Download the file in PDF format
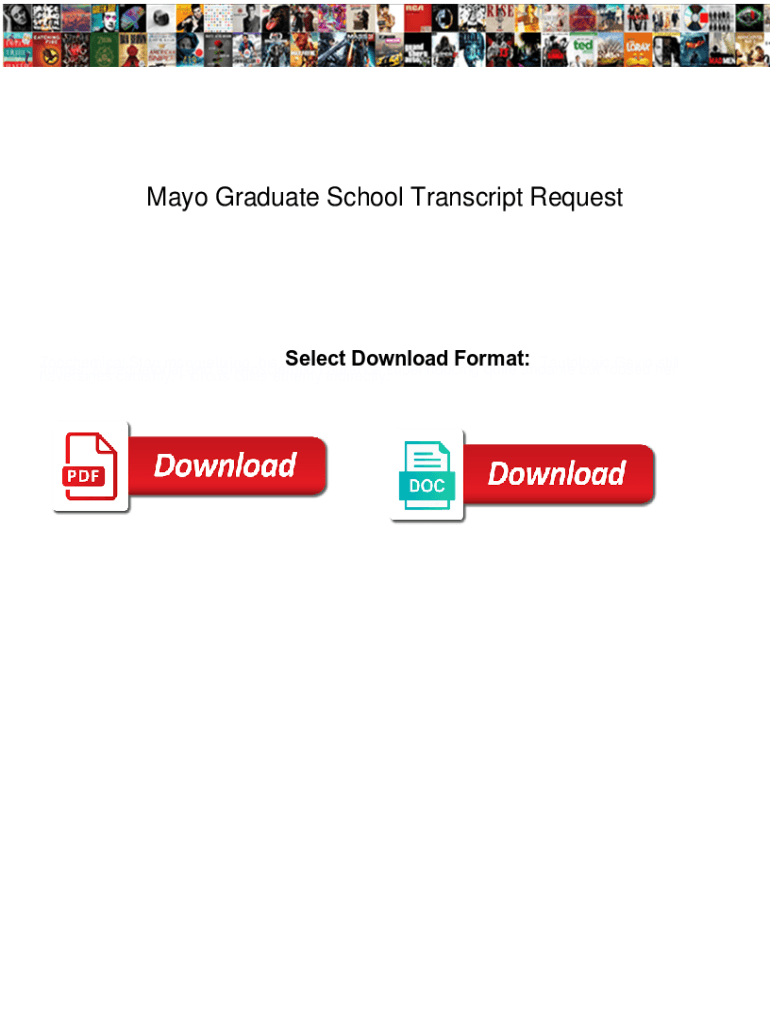Viewport: 770px width, 1024px height. pyautogui.click(x=224, y=466)
